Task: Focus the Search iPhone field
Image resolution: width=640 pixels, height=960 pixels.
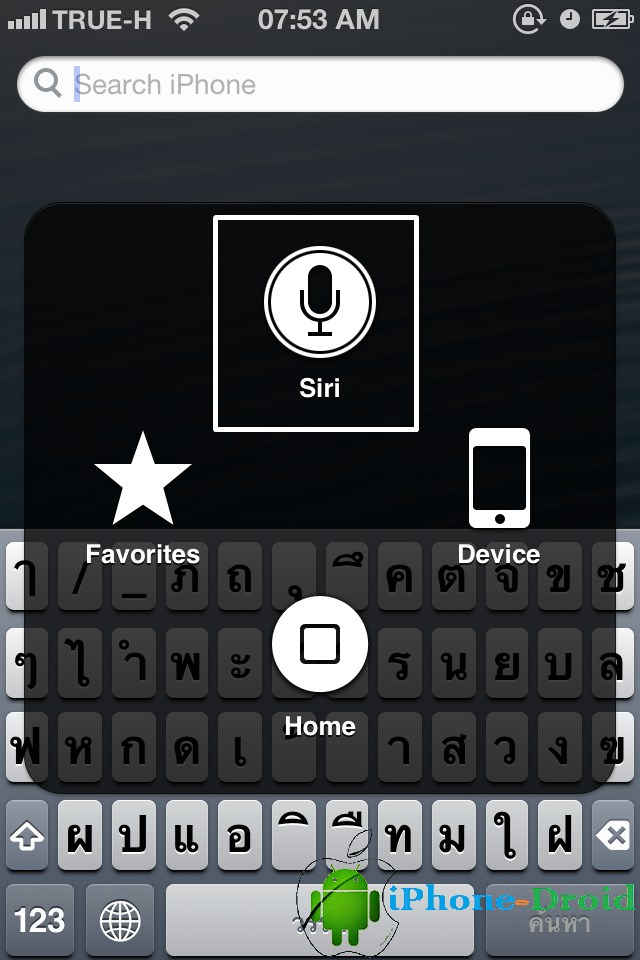Action: click(320, 84)
